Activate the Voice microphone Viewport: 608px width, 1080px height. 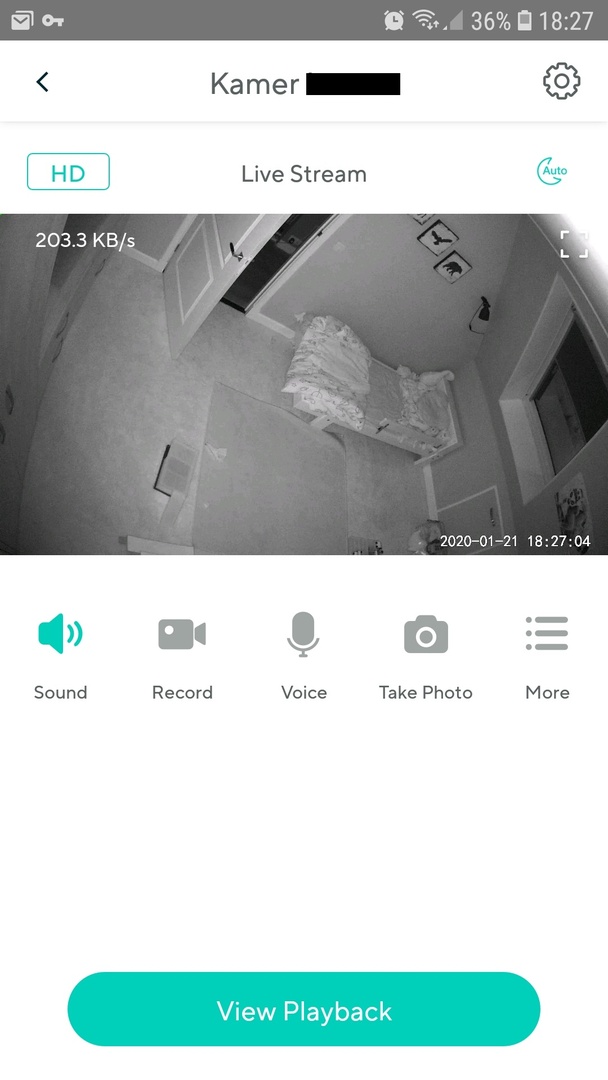(x=304, y=635)
